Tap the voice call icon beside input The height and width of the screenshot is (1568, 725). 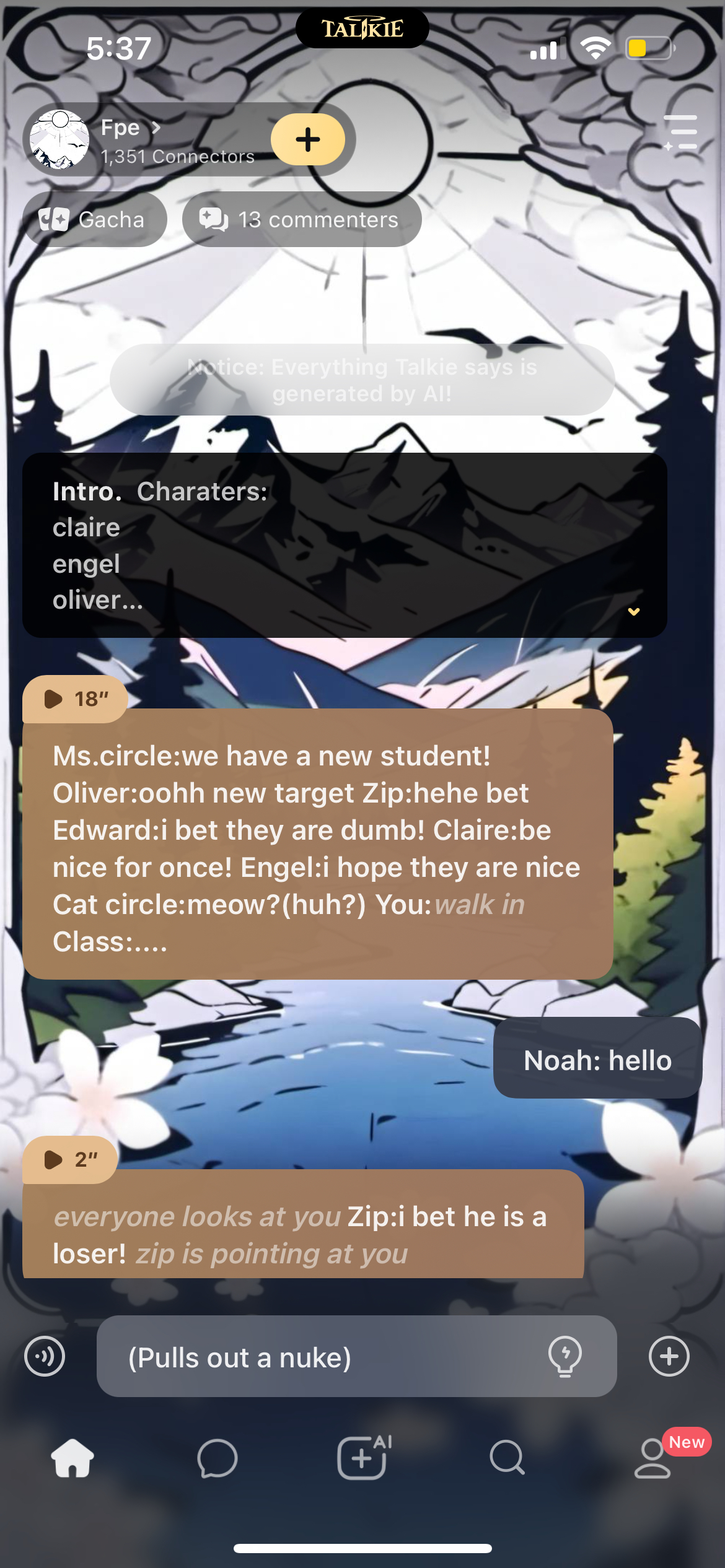(45, 1356)
